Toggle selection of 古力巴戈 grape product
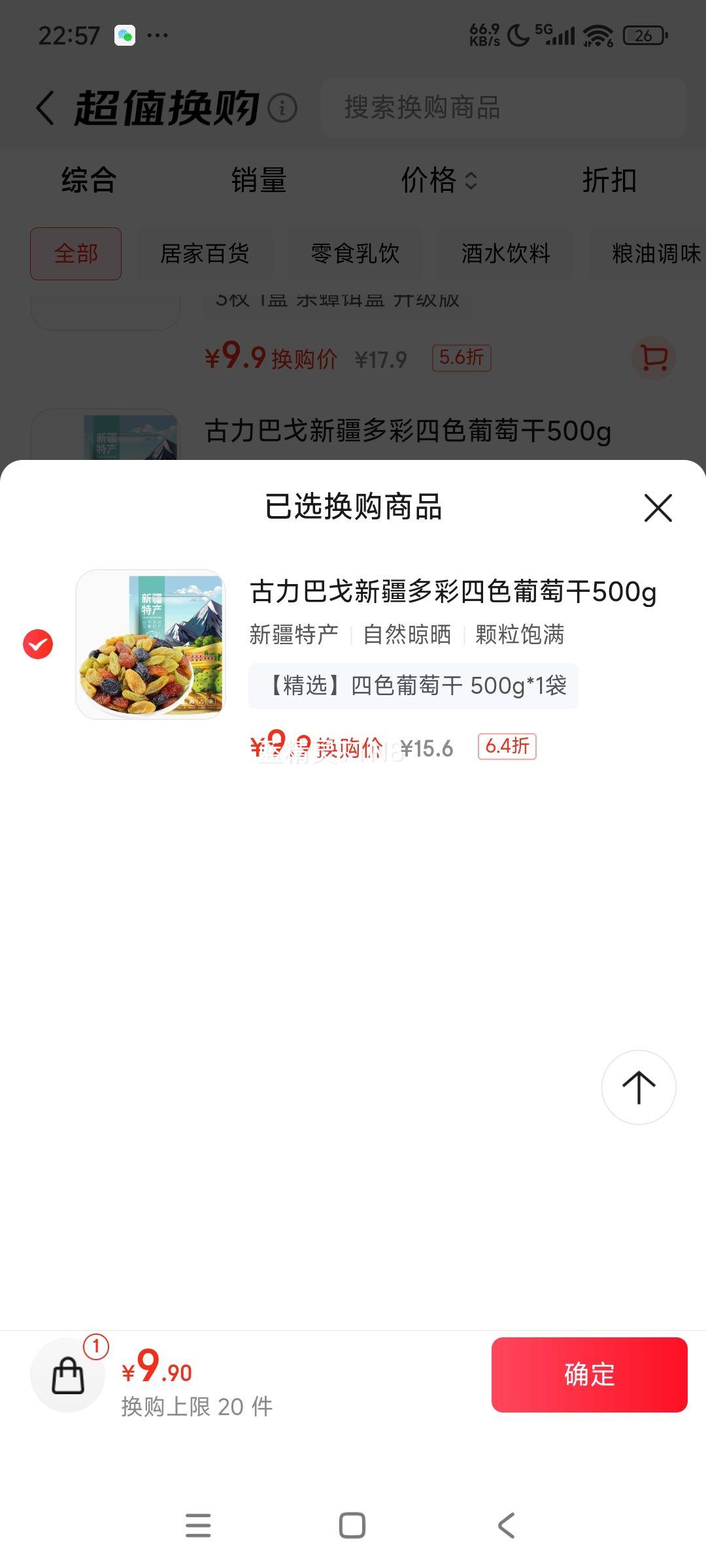 click(38, 644)
